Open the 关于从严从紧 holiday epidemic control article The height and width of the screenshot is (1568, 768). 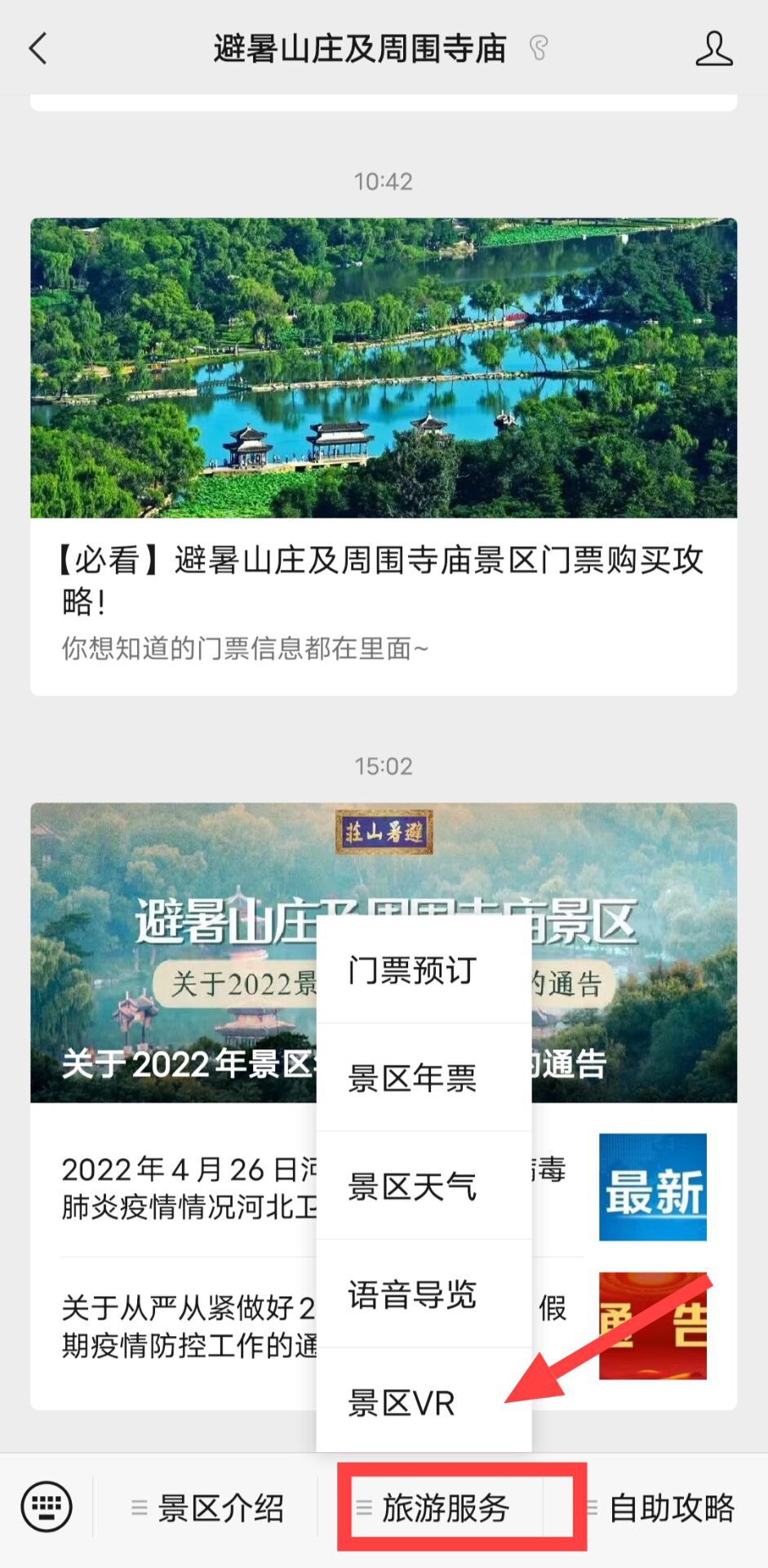click(180, 1325)
